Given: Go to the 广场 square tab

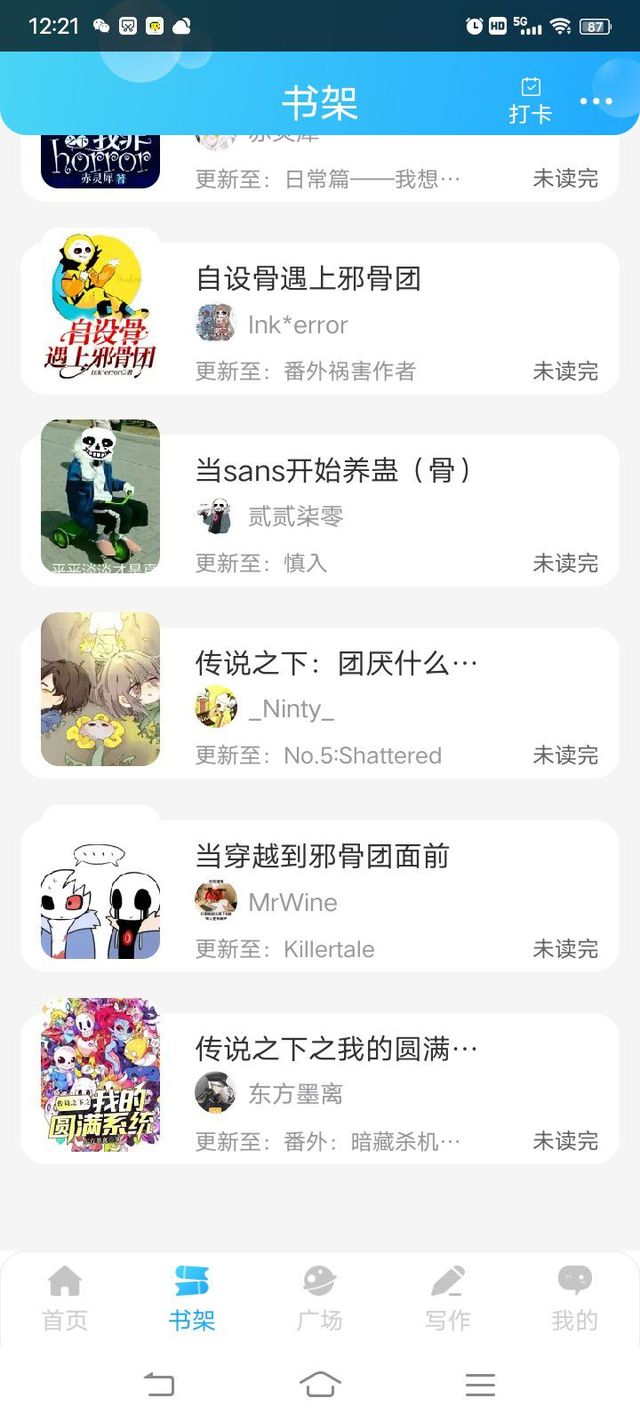Looking at the screenshot, I should tap(320, 1298).
